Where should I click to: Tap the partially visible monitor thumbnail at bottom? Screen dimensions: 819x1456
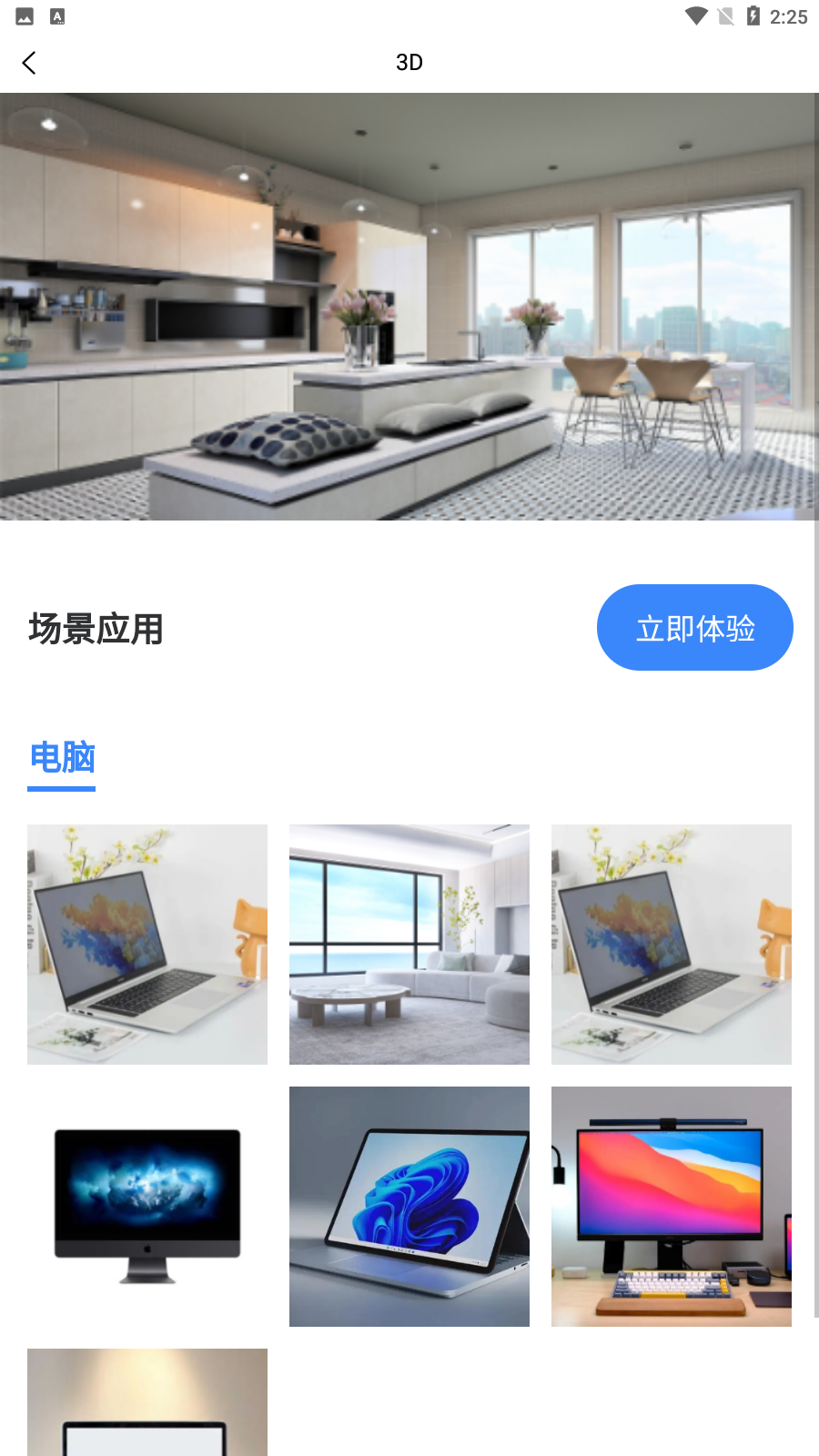click(147, 1401)
